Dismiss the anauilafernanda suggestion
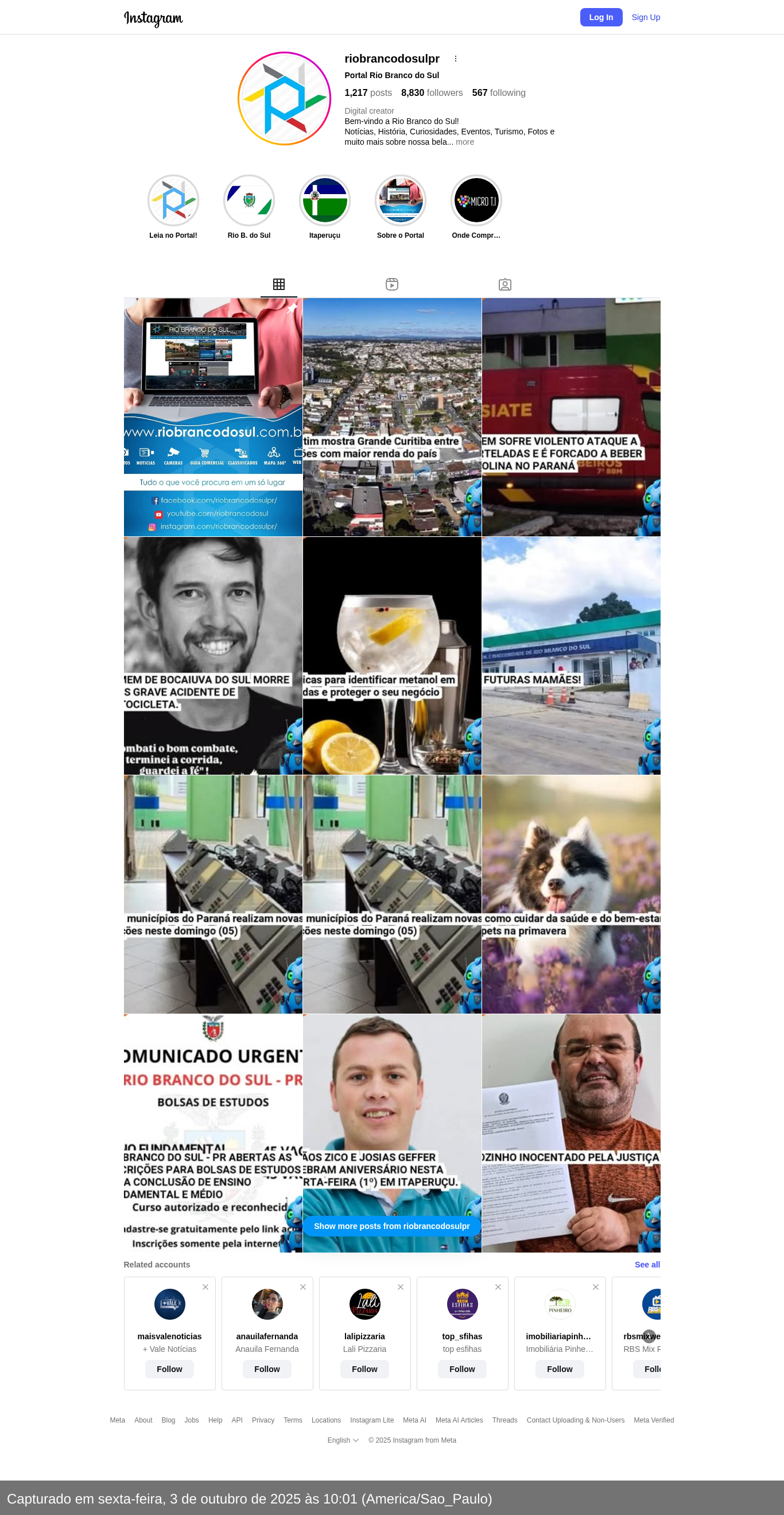This screenshot has width=784, height=1515. (302, 1287)
